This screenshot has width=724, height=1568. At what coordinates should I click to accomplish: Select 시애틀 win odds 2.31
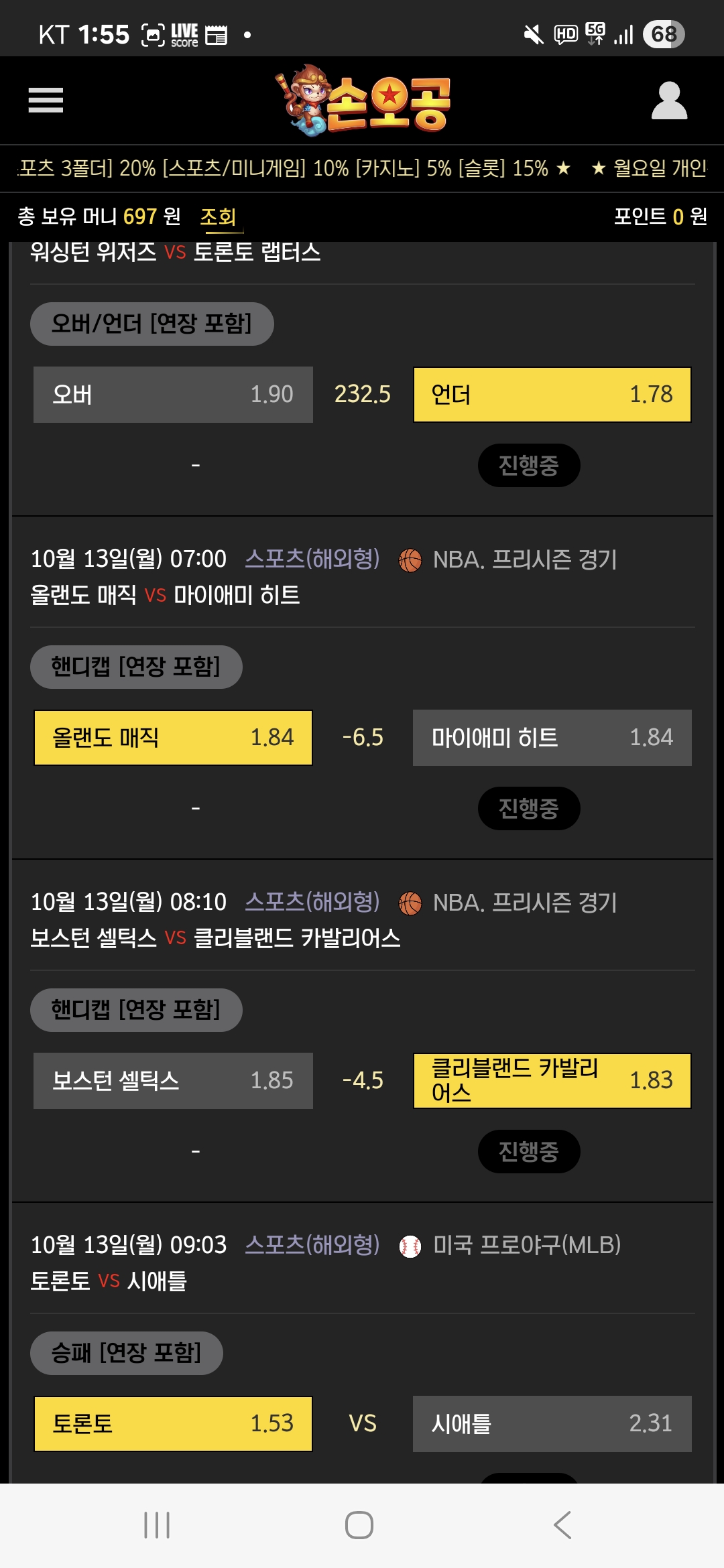(552, 1423)
